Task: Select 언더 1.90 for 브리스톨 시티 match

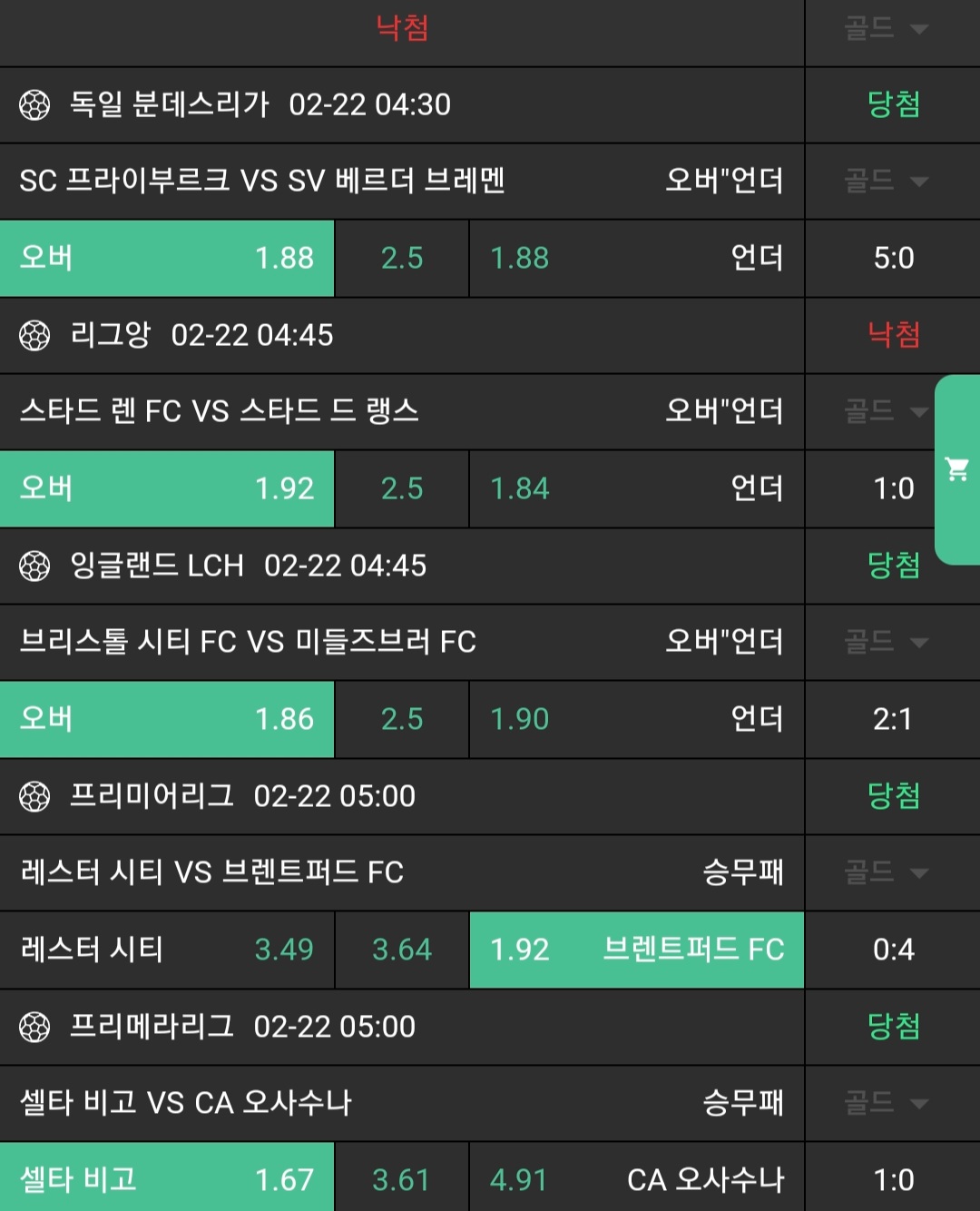Action: click(x=636, y=719)
